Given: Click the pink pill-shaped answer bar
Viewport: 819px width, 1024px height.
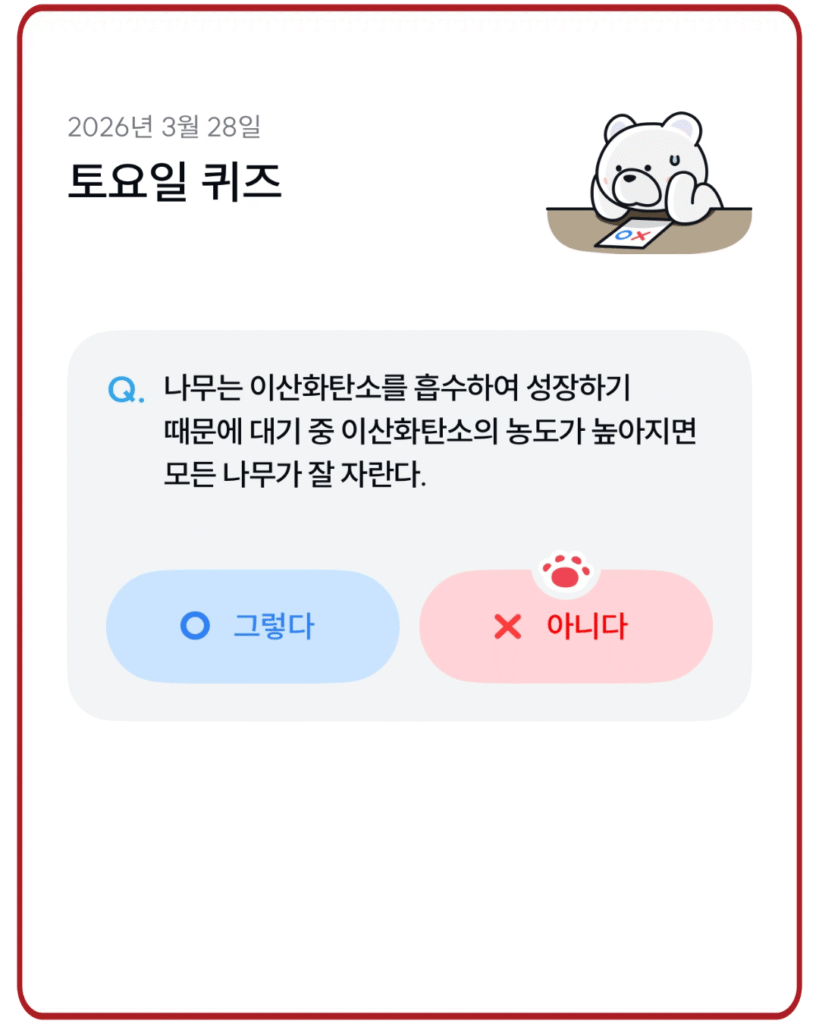Looking at the screenshot, I should [566, 627].
